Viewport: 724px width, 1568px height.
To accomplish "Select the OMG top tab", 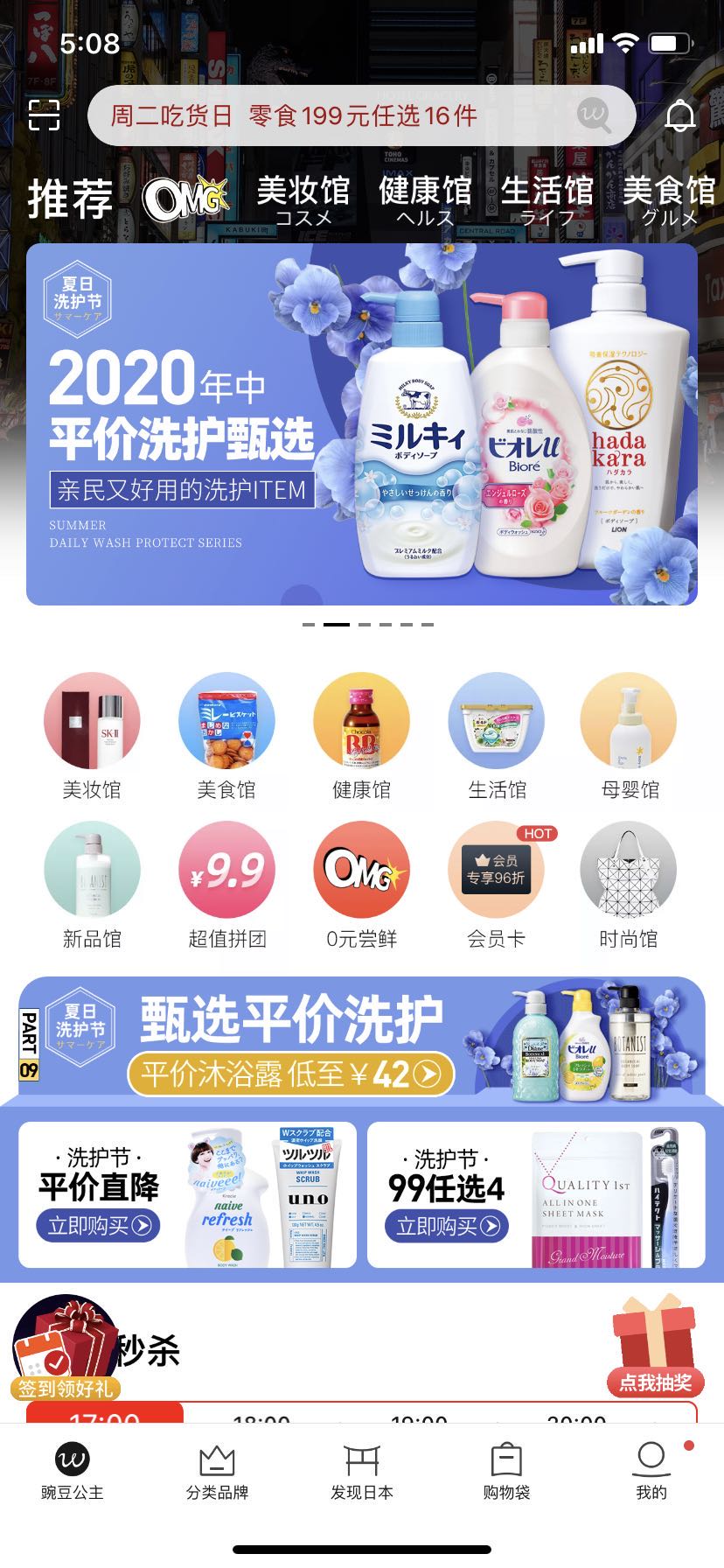I will coord(185,199).
